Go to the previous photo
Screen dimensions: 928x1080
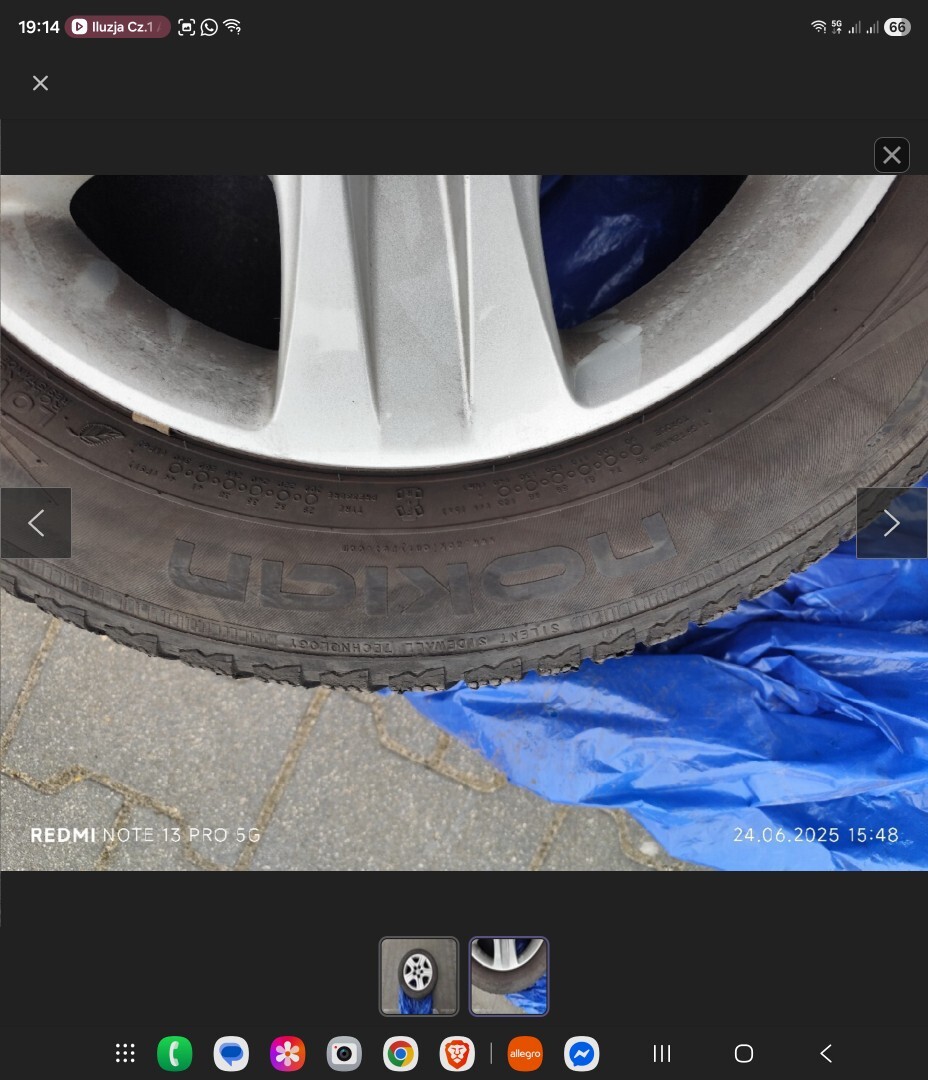(36, 523)
